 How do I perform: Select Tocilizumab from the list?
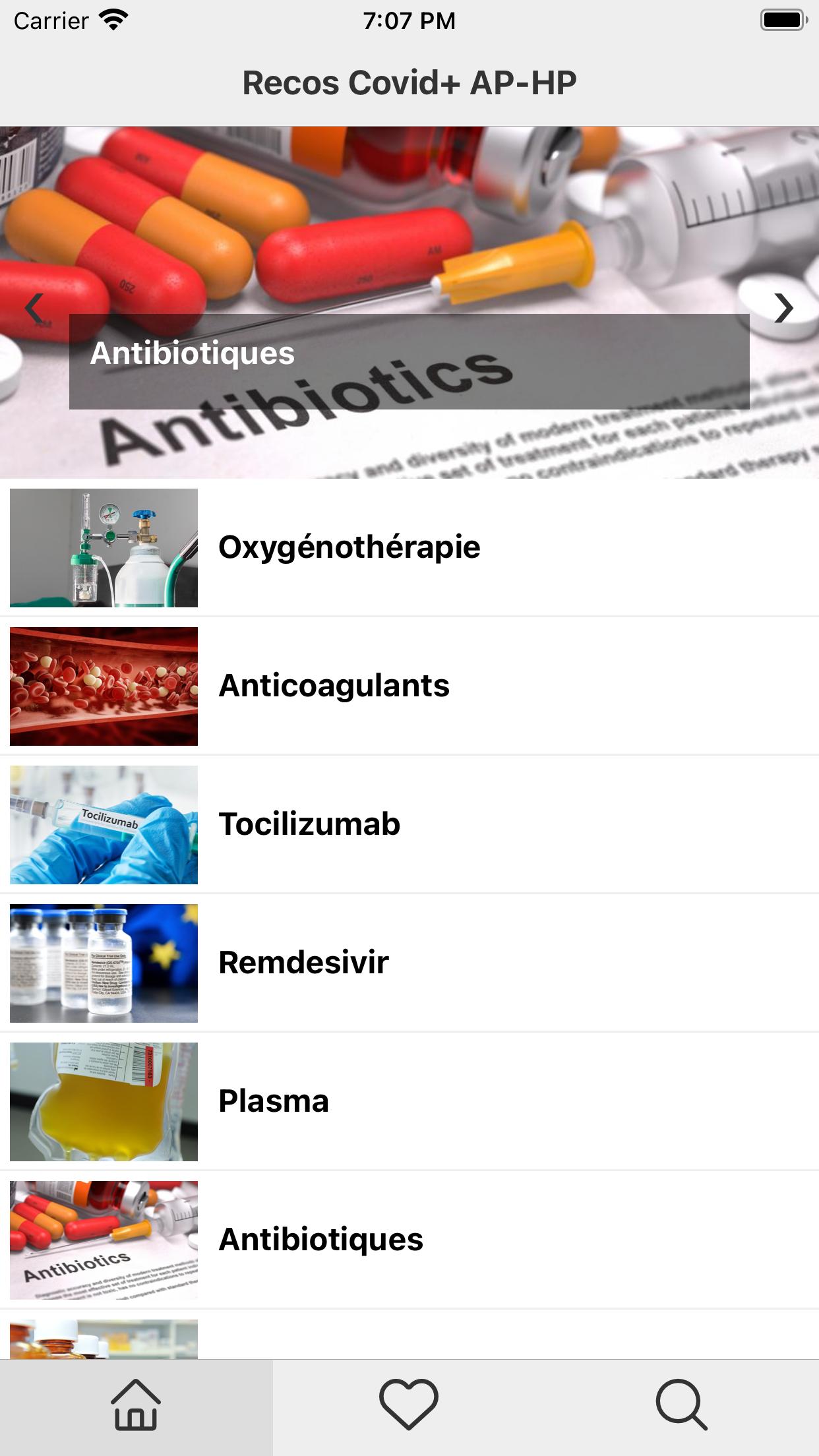(x=409, y=825)
